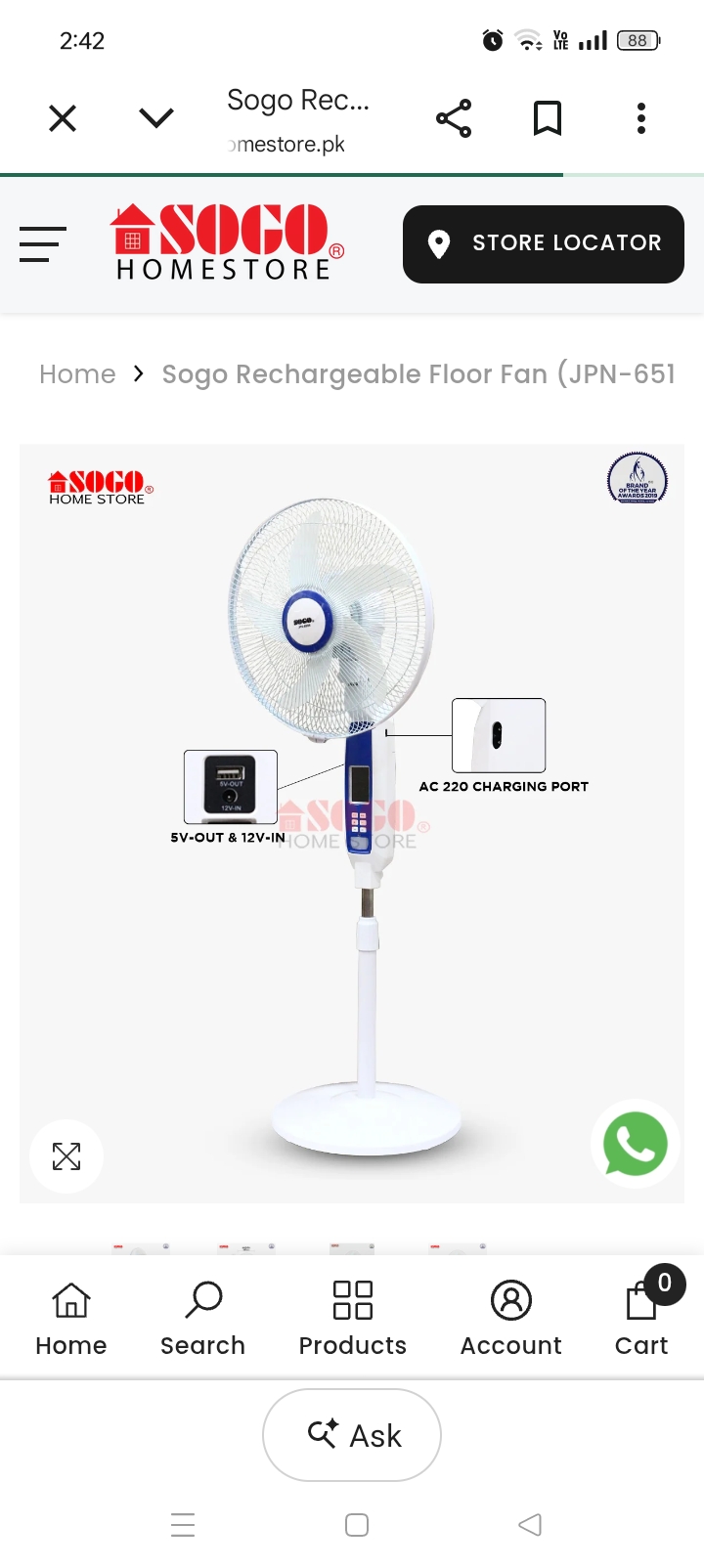
Task: Tap the Ask assistant button
Action: pyautogui.click(x=352, y=1435)
